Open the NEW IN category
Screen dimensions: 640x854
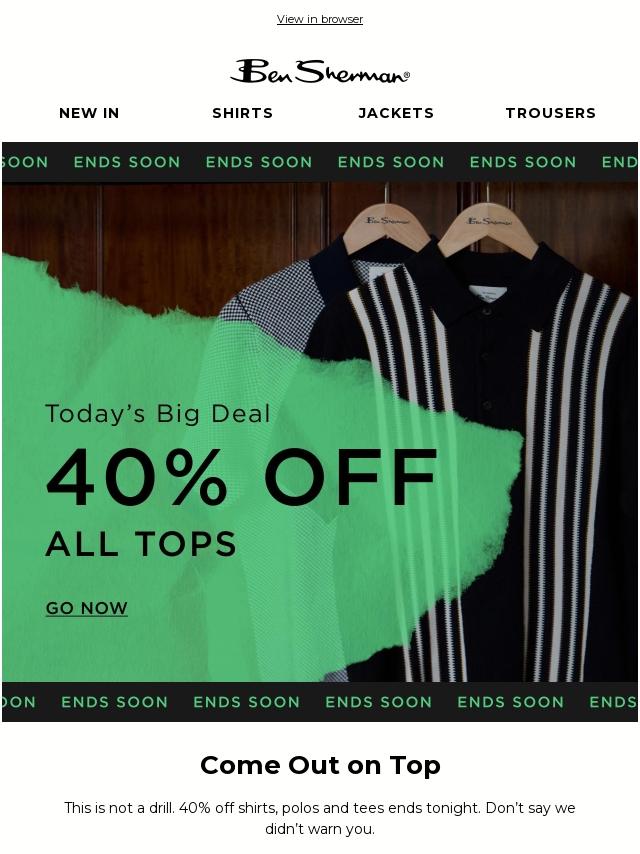pos(89,113)
